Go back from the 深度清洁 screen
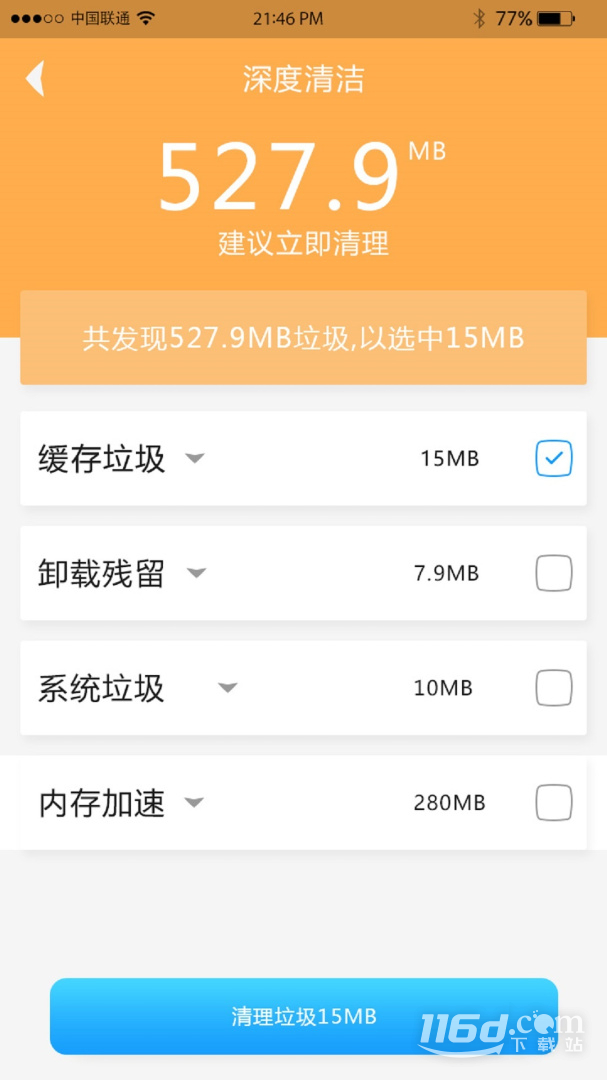 click(x=35, y=79)
